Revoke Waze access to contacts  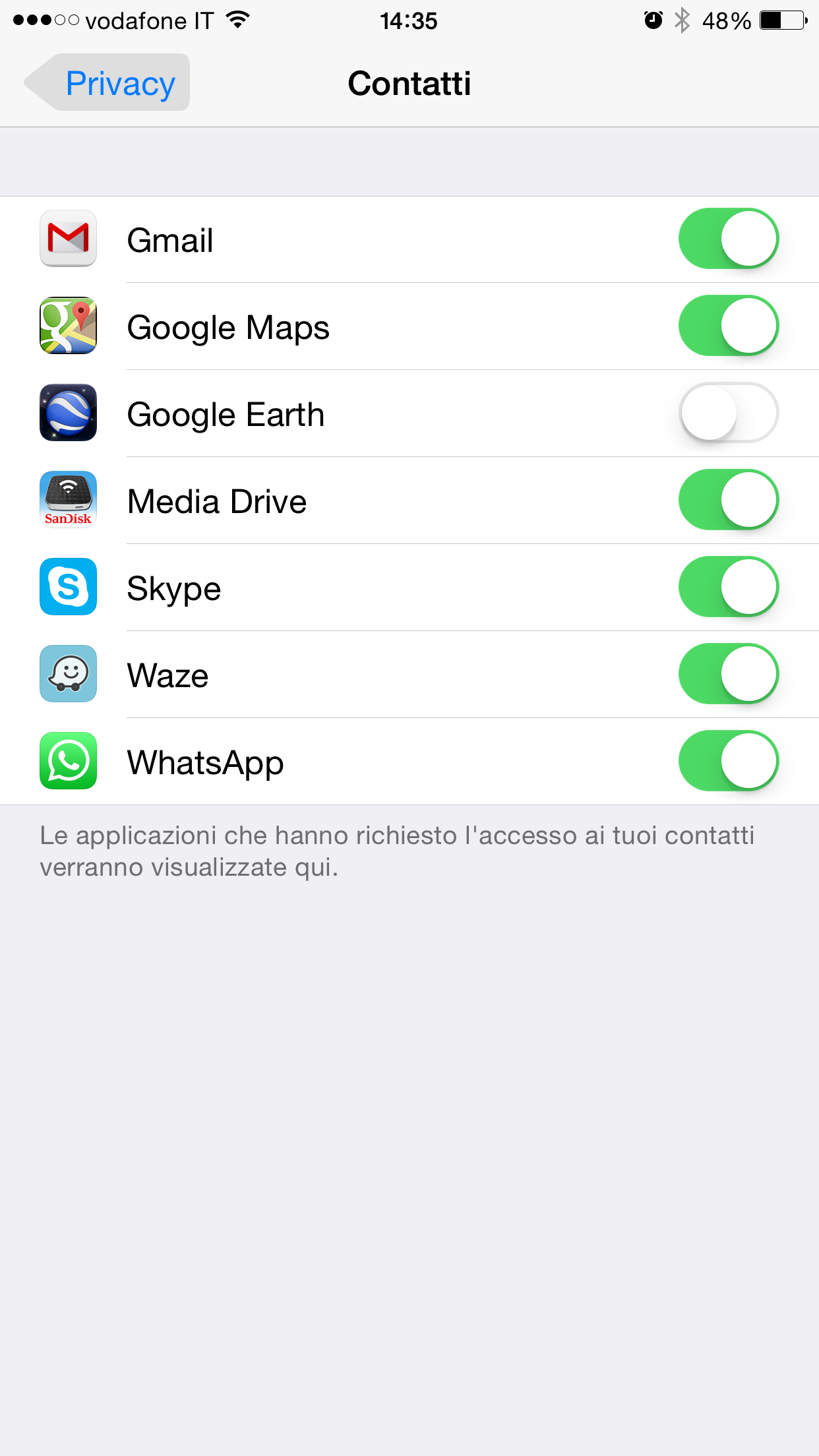[x=728, y=674]
